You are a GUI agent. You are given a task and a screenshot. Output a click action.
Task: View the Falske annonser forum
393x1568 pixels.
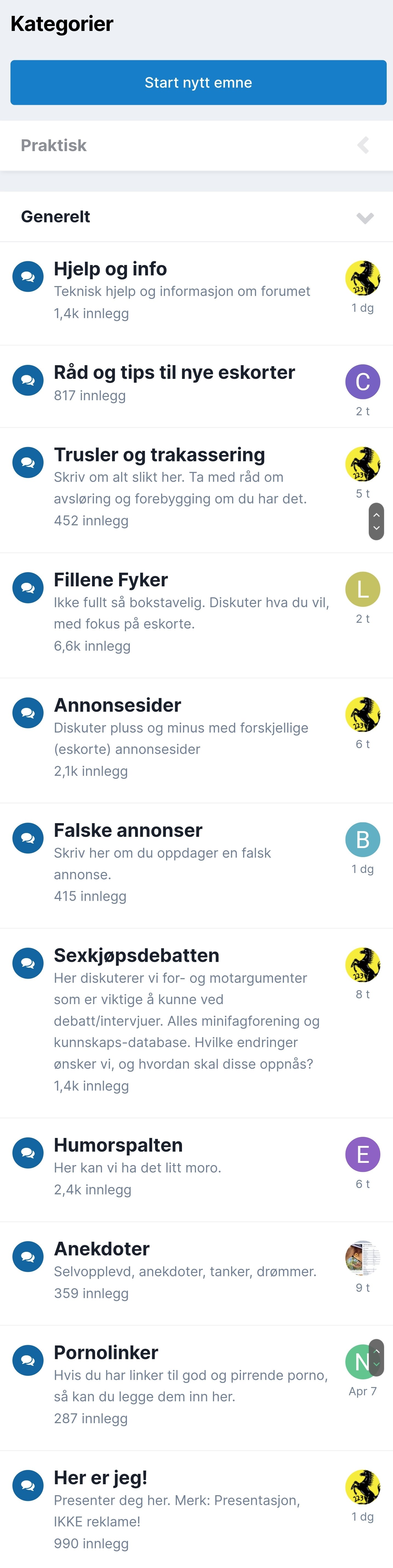coord(128,830)
